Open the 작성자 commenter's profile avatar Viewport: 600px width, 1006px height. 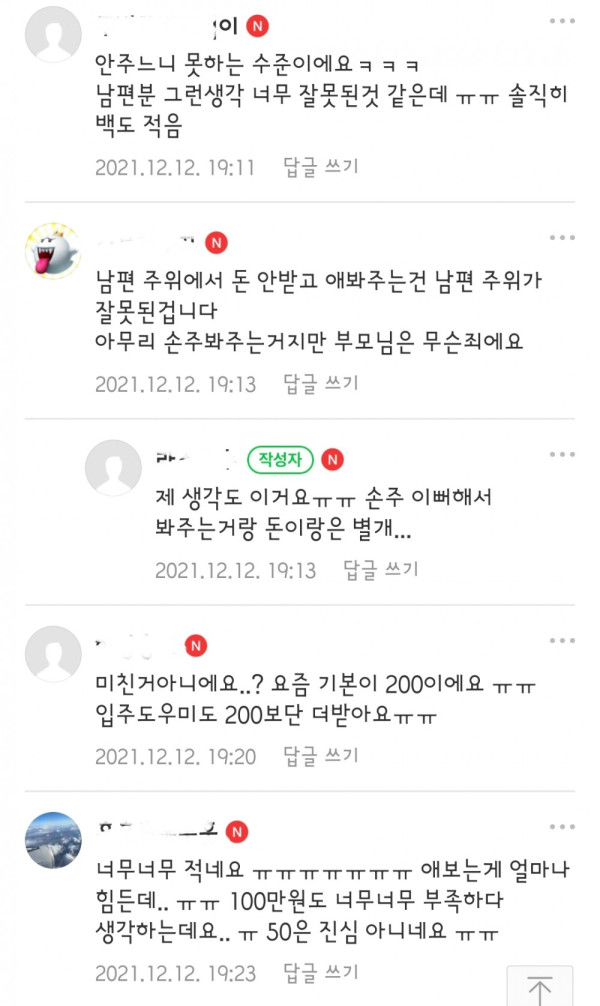pos(112,468)
